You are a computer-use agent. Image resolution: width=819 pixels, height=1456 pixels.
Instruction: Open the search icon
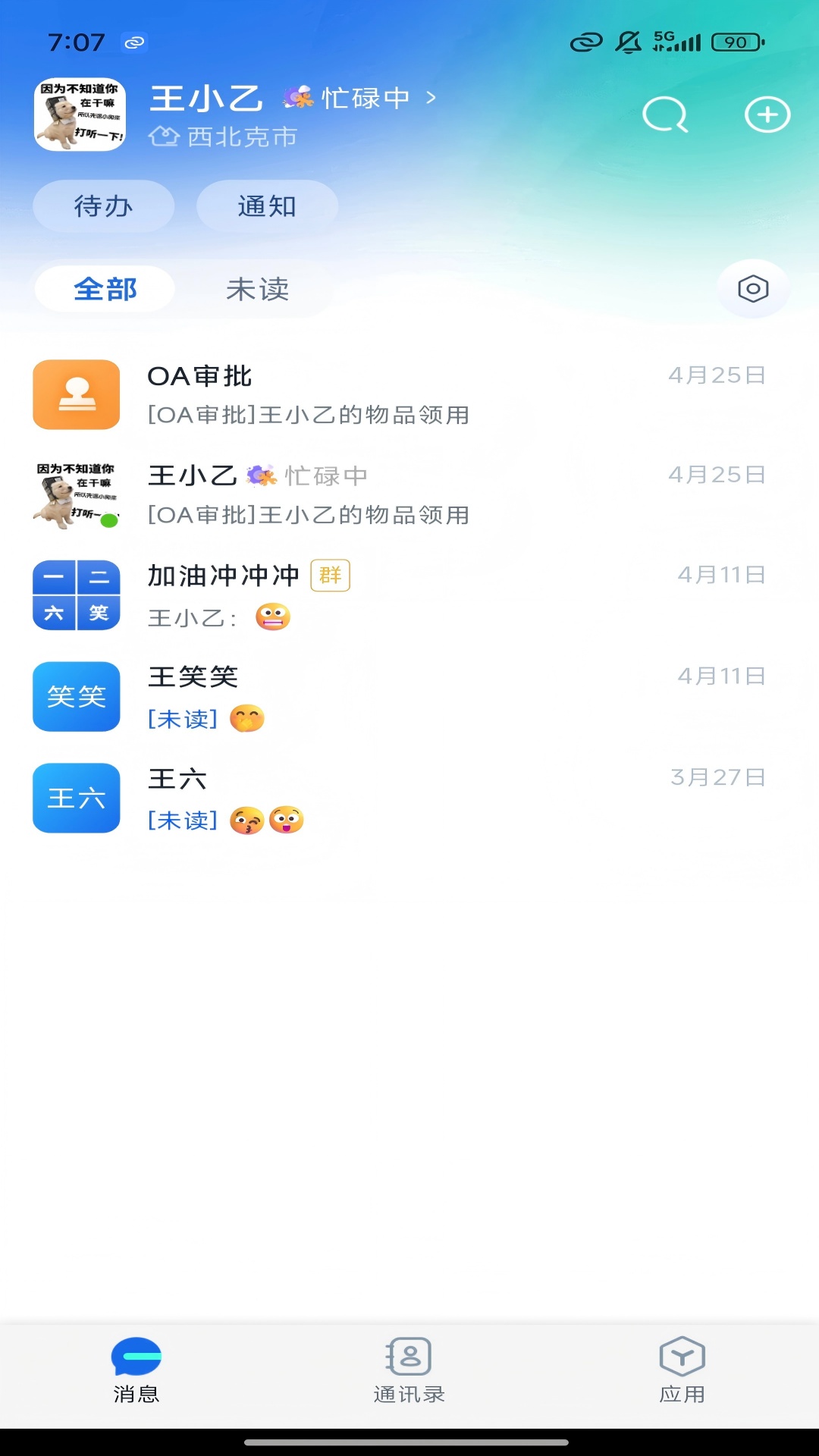coord(664,115)
